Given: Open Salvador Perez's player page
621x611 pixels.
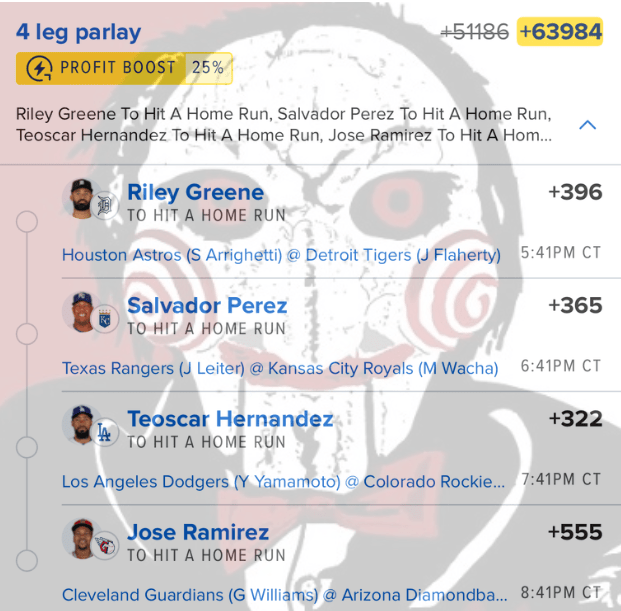Looking at the screenshot, I should [x=207, y=305].
